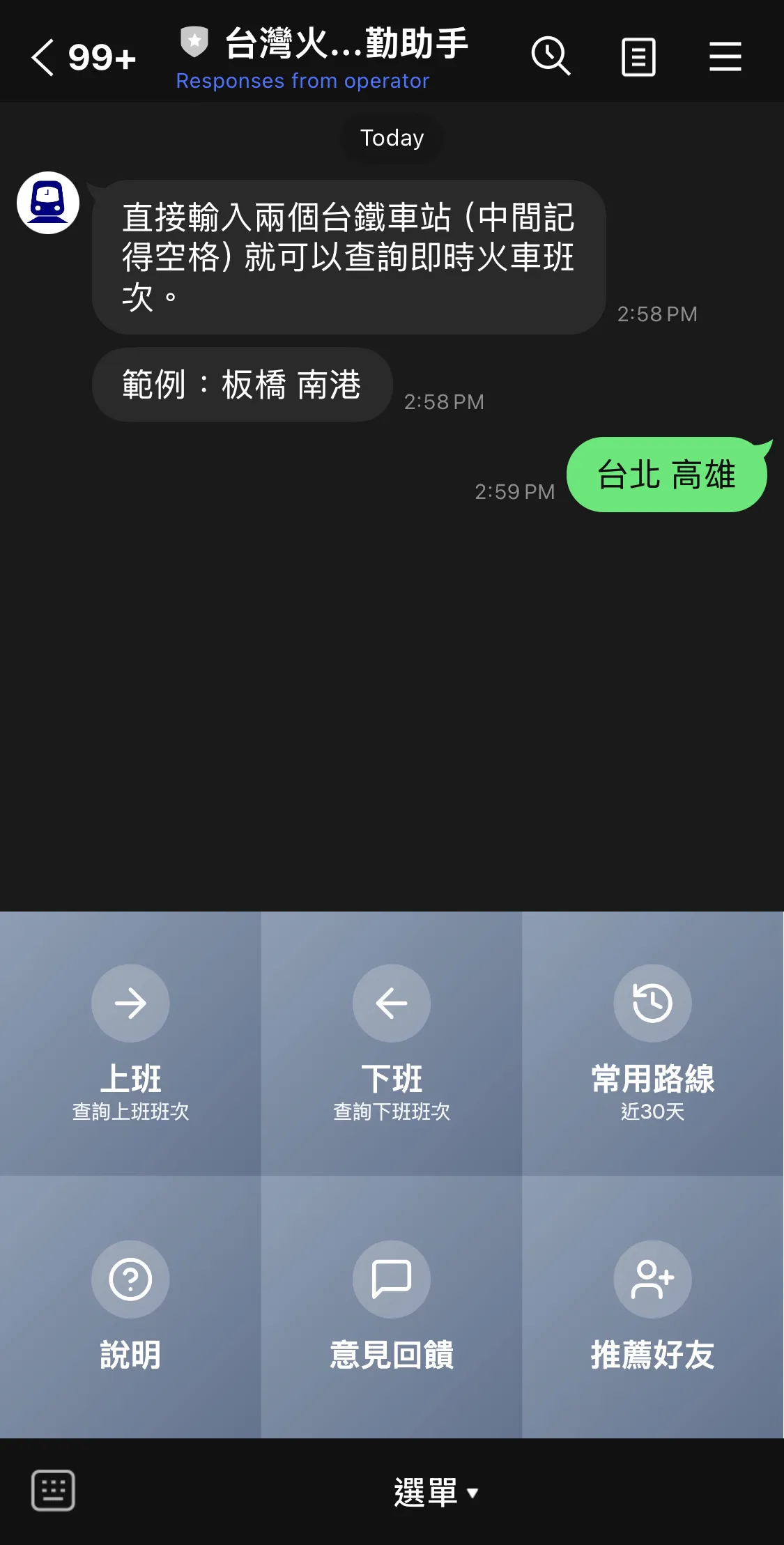Viewport: 784px width, 1545px height.
Task: Tap 推薦好友 to recommend to friends
Action: 652,1307
